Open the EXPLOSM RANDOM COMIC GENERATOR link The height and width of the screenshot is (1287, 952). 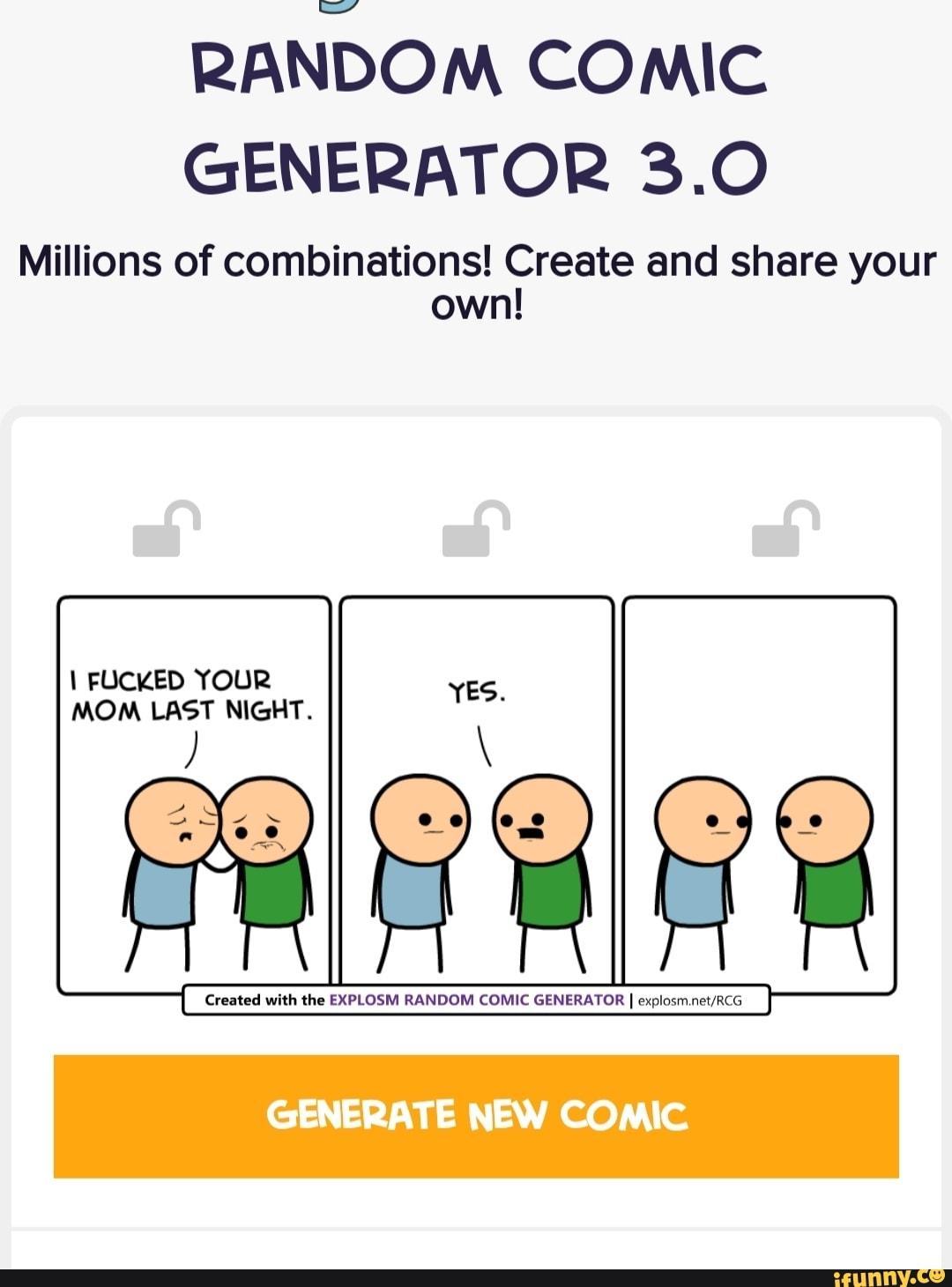[x=477, y=1000]
